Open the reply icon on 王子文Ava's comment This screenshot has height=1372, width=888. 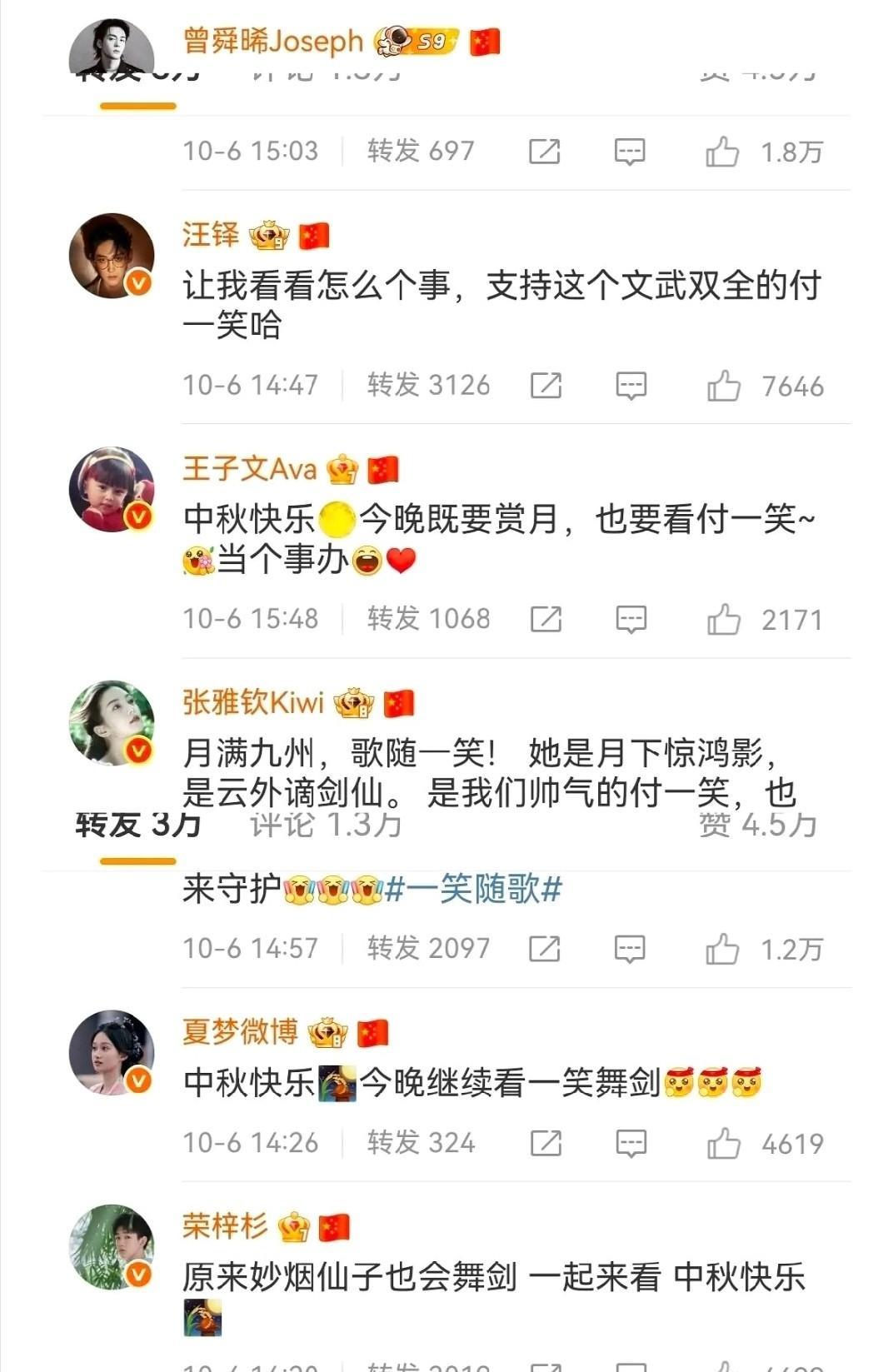[x=631, y=620]
